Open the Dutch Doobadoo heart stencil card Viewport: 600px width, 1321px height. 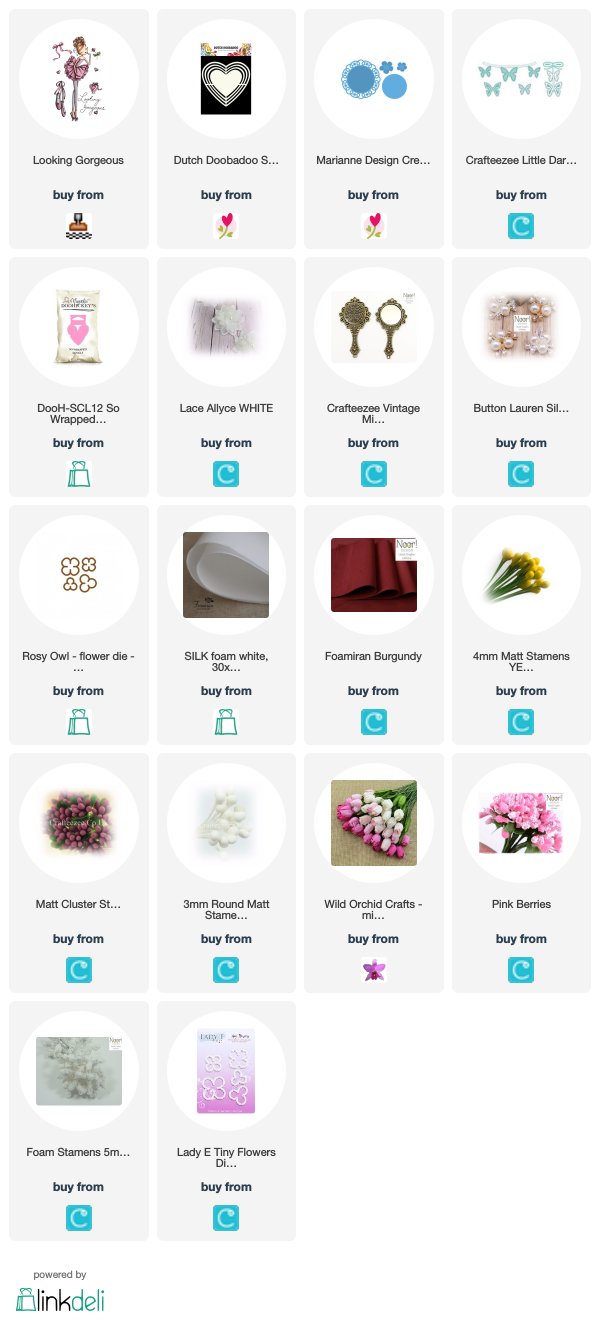(x=226, y=129)
